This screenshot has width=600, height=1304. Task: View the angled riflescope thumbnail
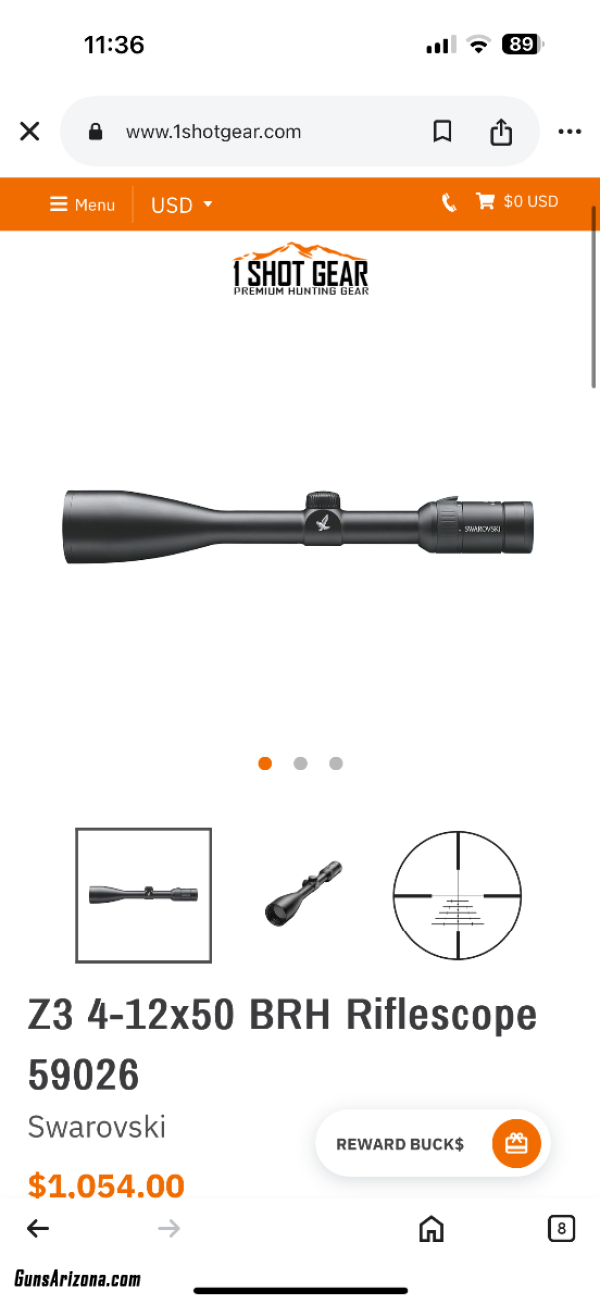(301, 893)
